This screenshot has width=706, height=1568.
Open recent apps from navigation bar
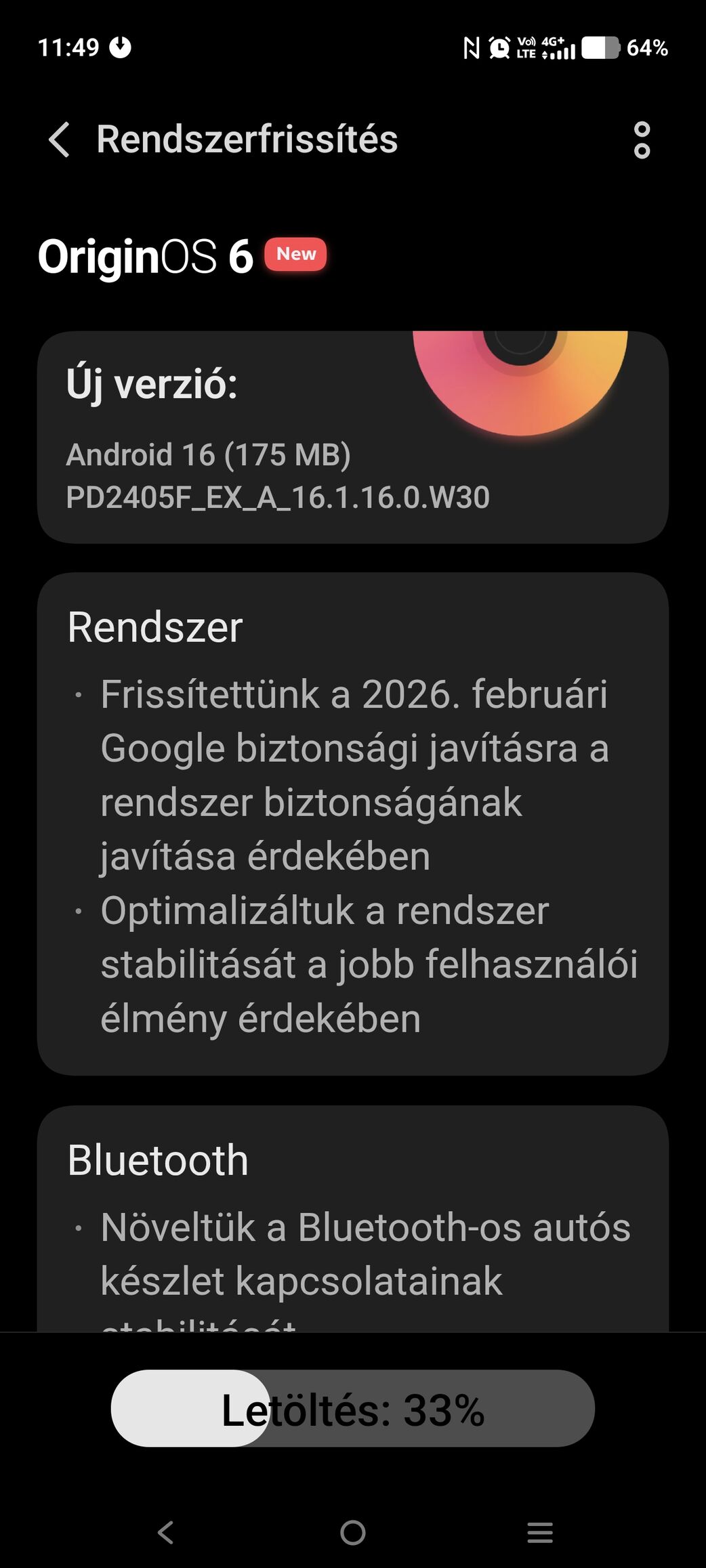pos(540,1532)
